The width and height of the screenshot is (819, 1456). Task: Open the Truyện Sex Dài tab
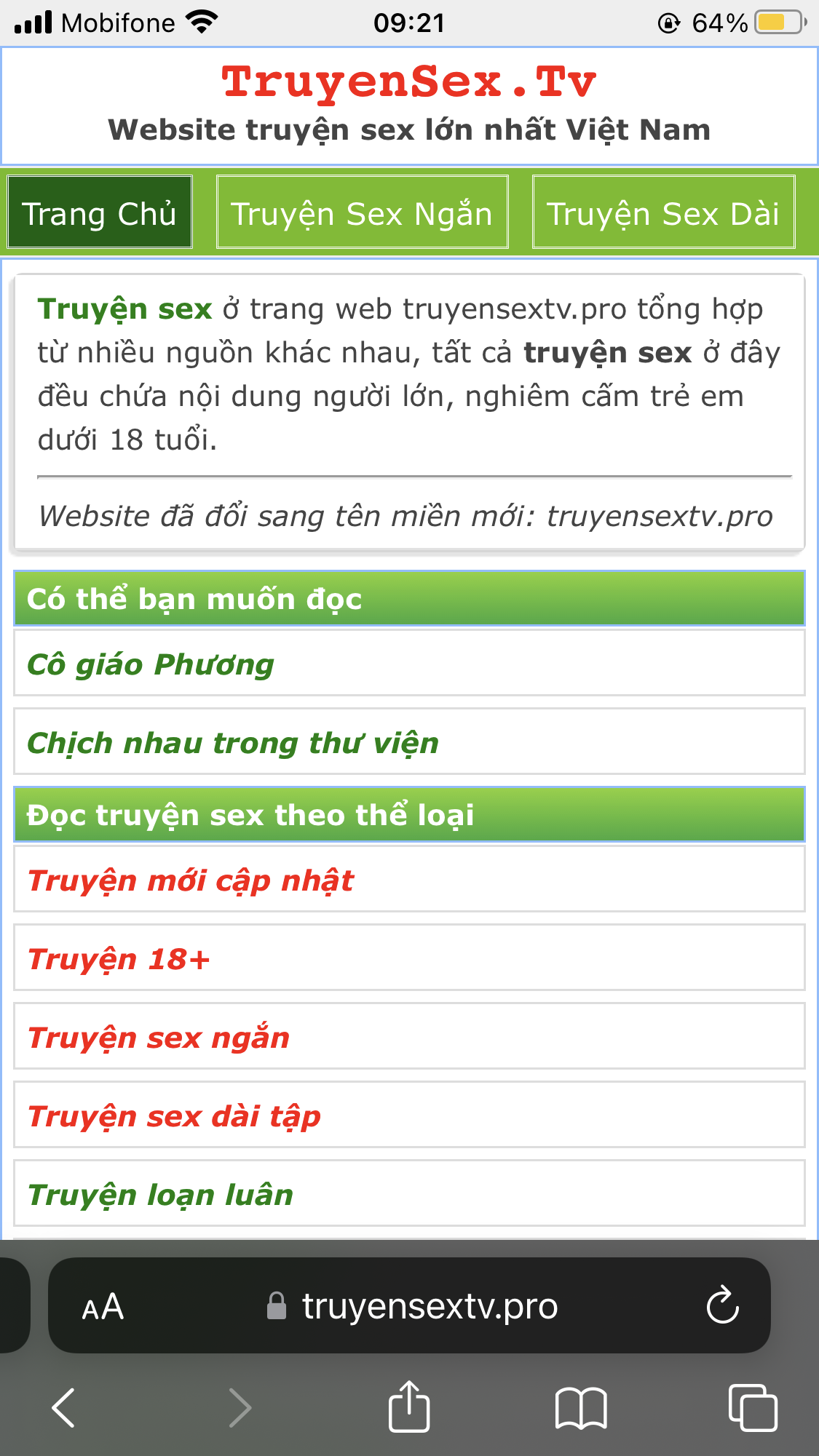pos(663,212)
